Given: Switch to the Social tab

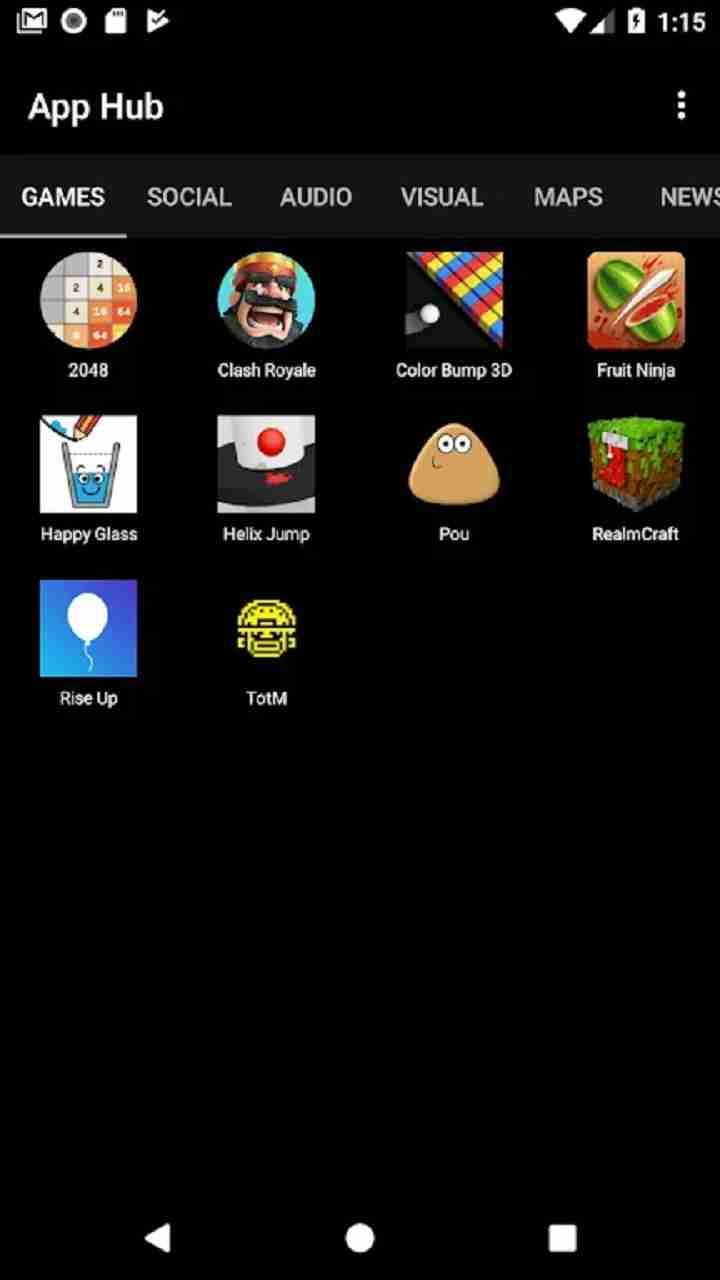Looking at the screenshot, I should (189, 197).
